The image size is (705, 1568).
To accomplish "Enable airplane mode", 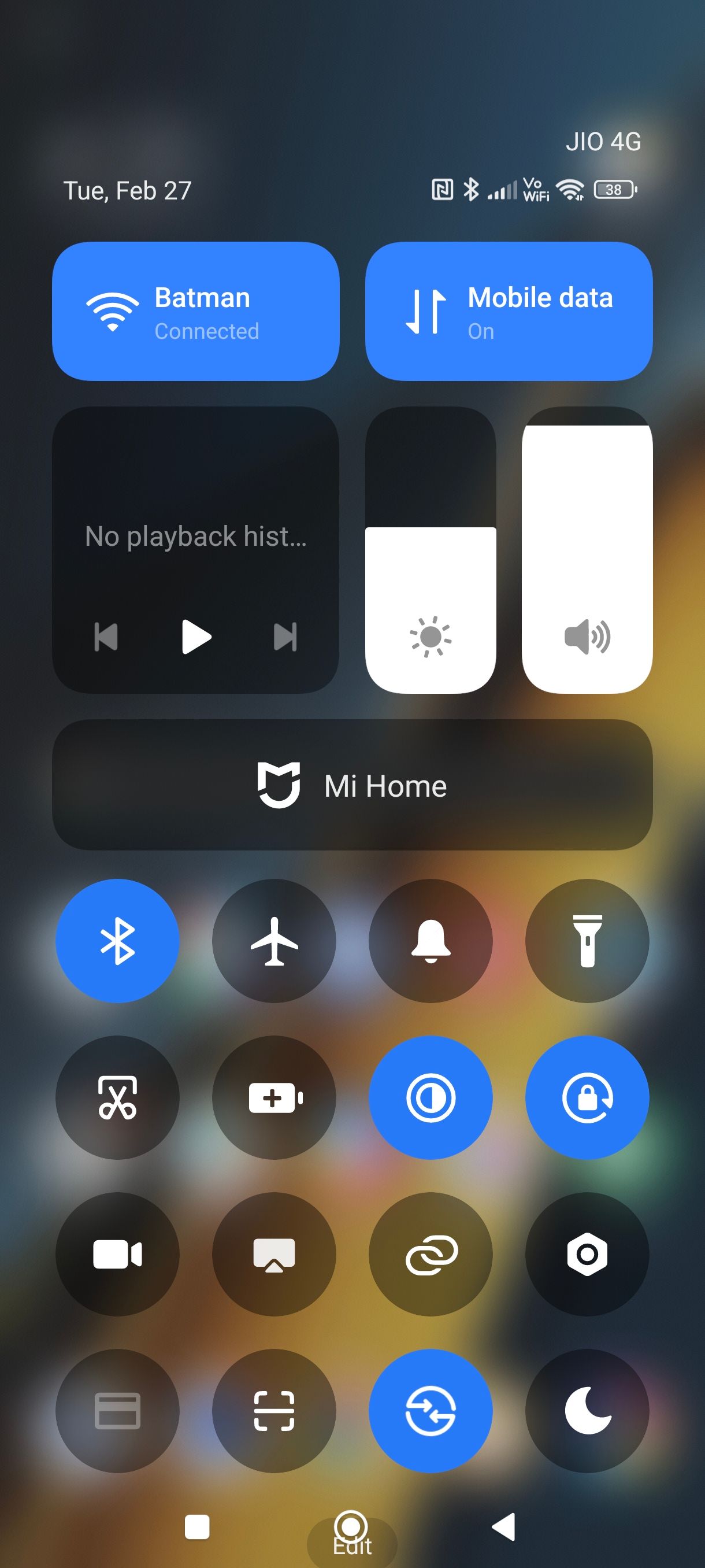I will point(274,941).
